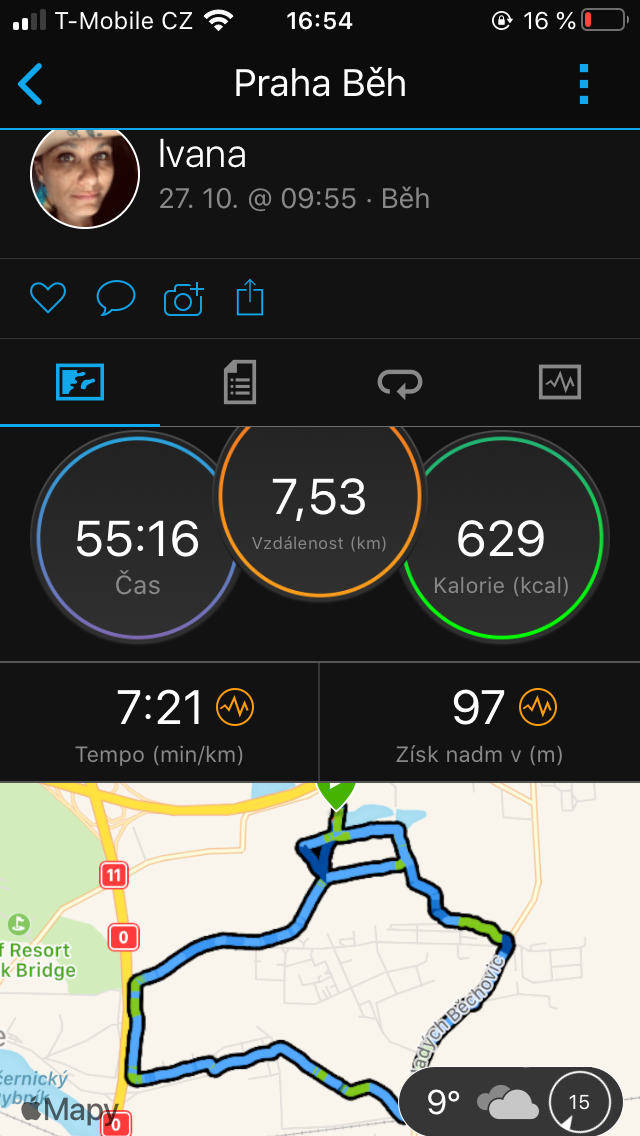This screenshot has height=1136, width=640.
Task: Switch to the details list tab
Action: tap(240, 382)
